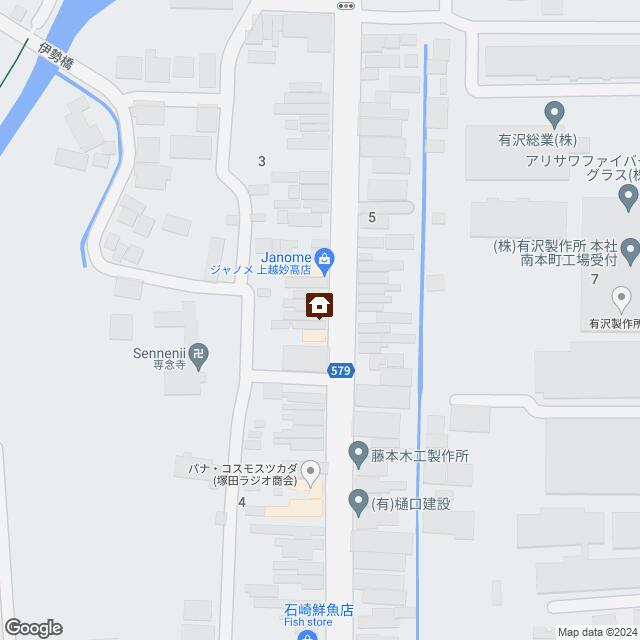Tap the 有沢総業(株) pin
The image size is (640, 640).
(556, 111)
